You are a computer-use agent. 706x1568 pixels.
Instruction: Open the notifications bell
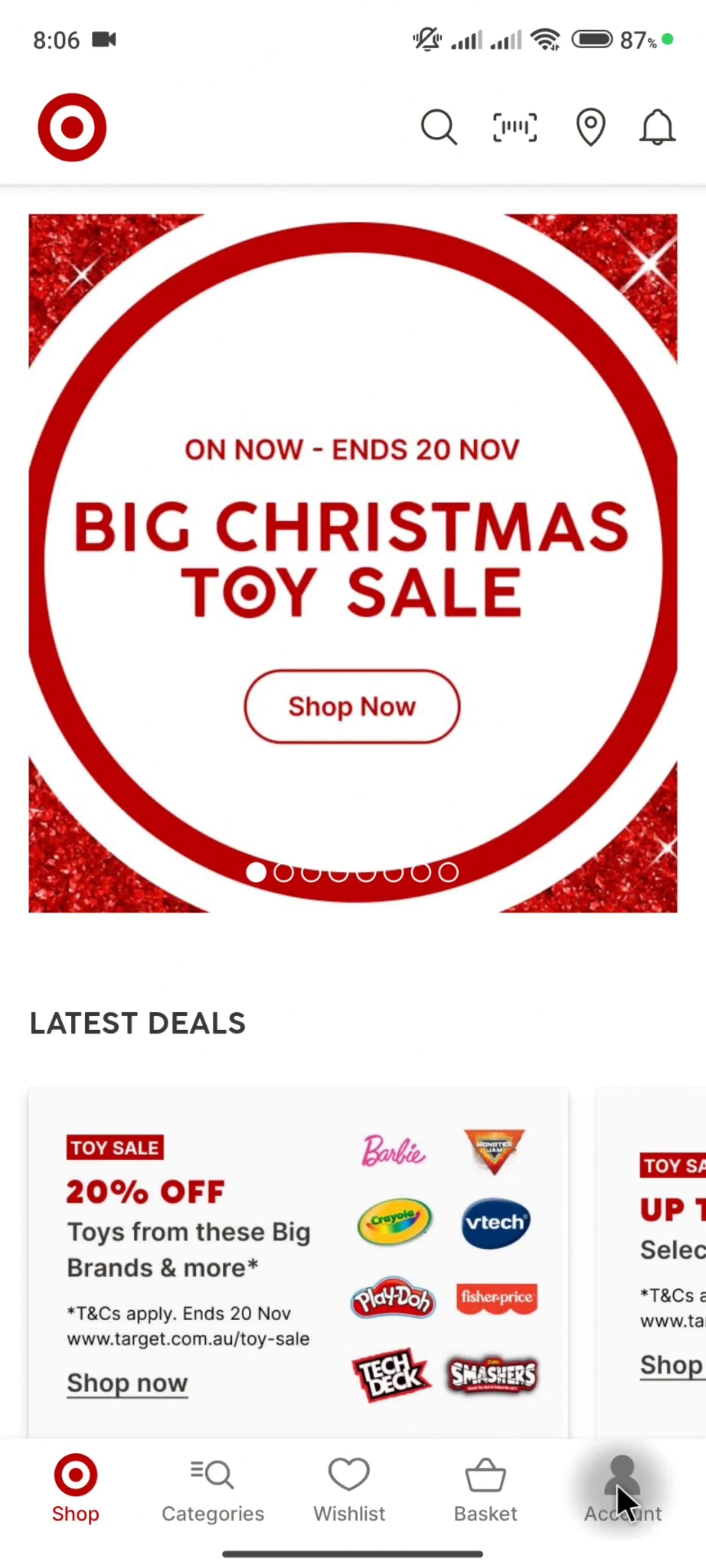click(657, 127)
